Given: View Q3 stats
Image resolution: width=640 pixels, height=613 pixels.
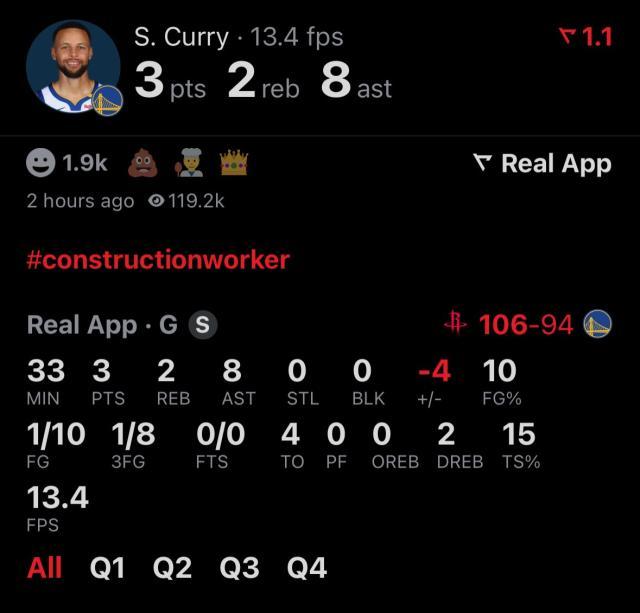Looking at the screenshot, I should click(239, 568).
